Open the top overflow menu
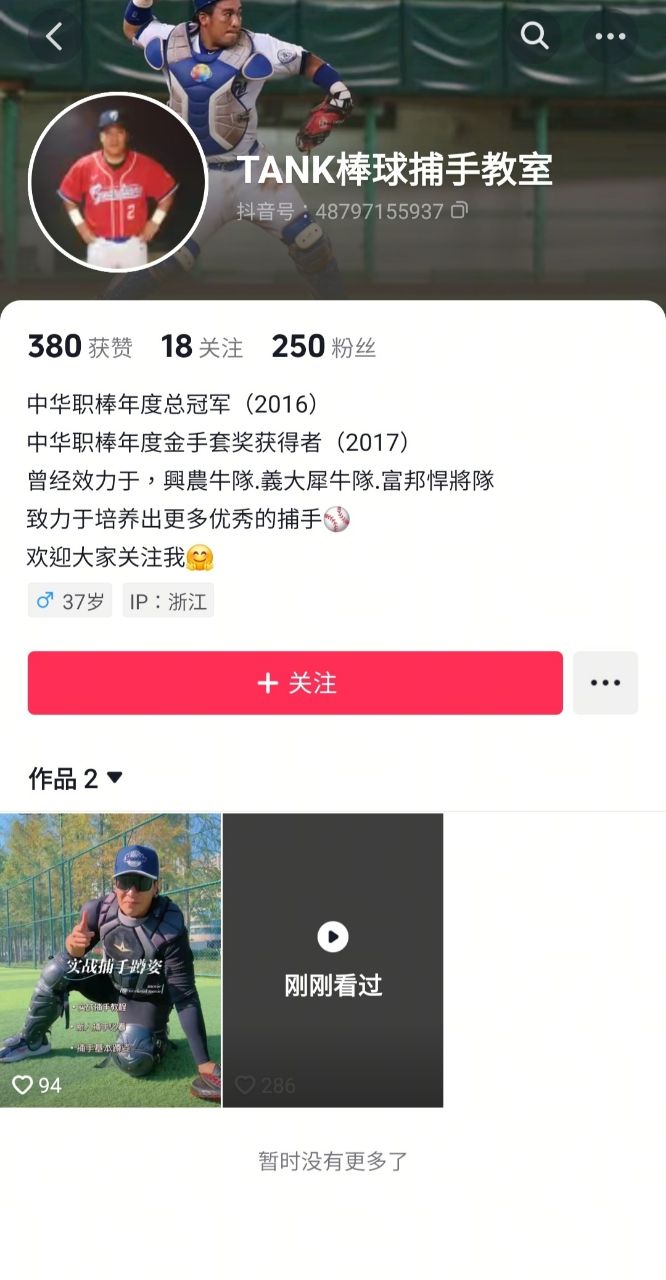This screenshot has height=1280, width=666. pos(610,37)
